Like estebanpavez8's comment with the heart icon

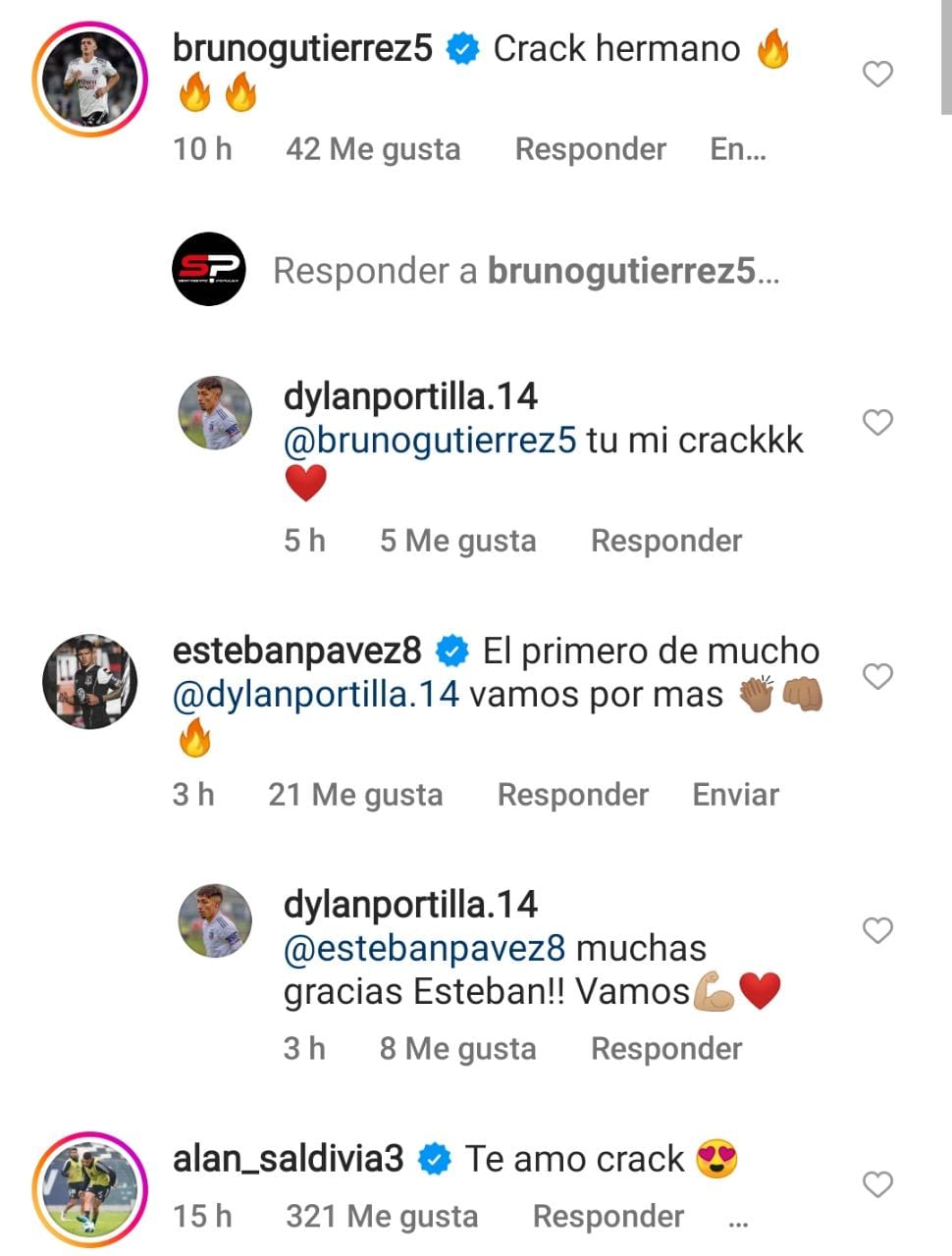point(876,675)
